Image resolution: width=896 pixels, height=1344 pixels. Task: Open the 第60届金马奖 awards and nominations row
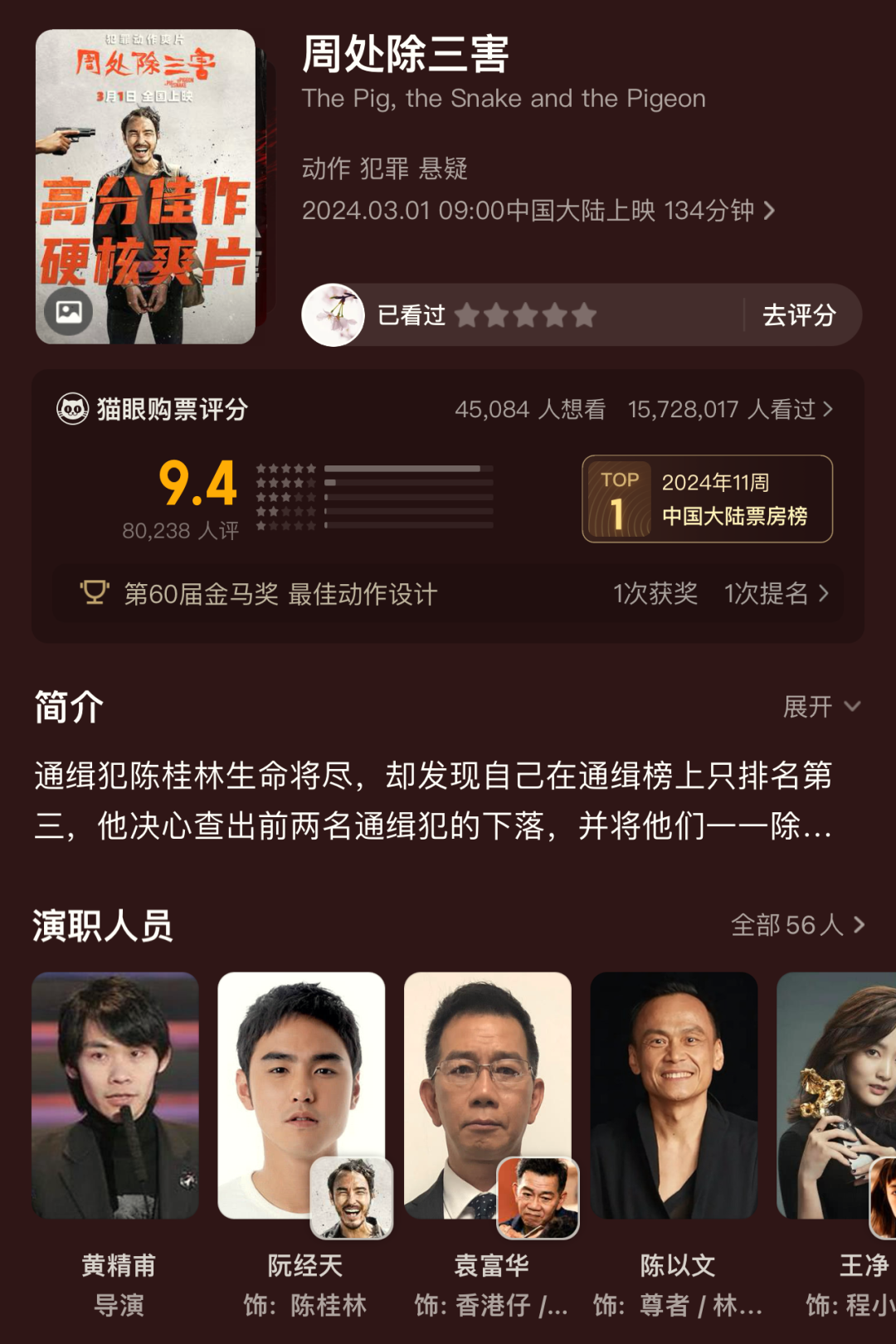(448, 594)
